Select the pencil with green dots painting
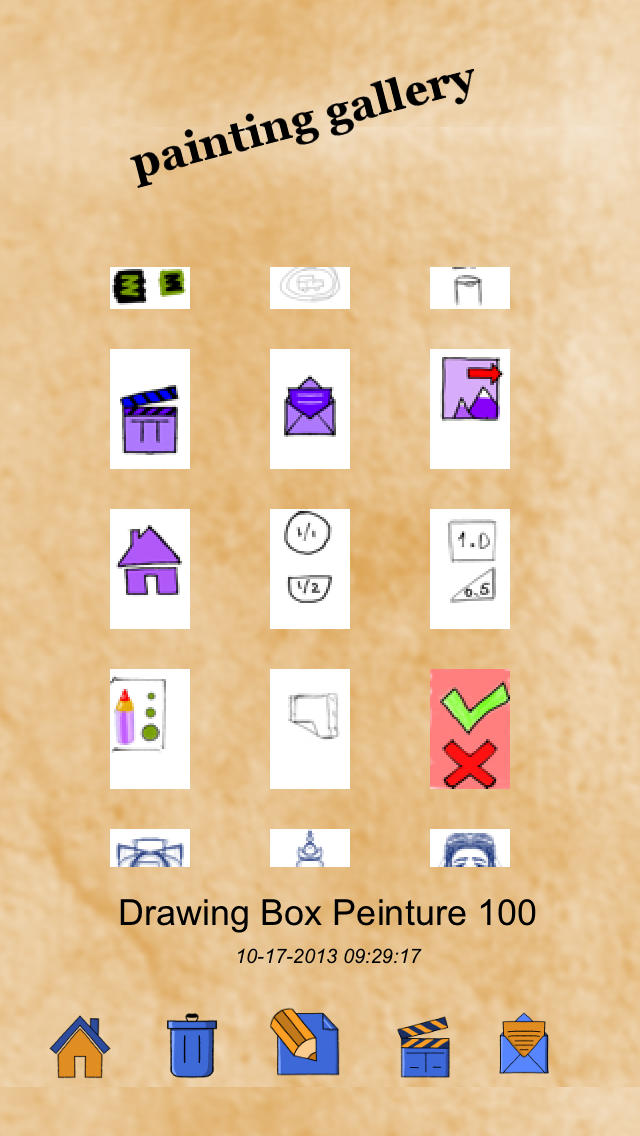 coord(150,729)
